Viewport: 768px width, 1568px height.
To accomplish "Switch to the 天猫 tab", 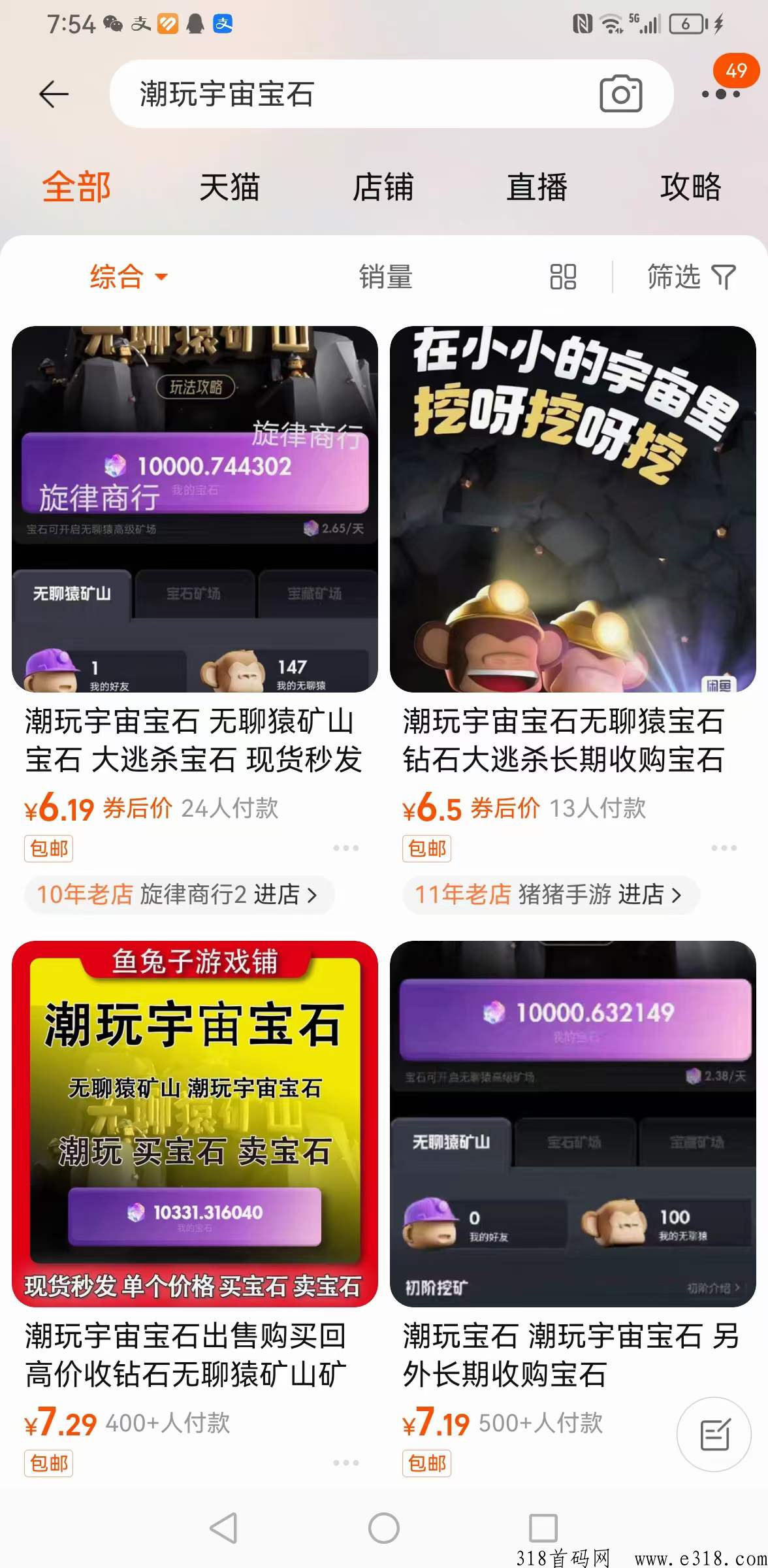I will click(x=229, y=188).
